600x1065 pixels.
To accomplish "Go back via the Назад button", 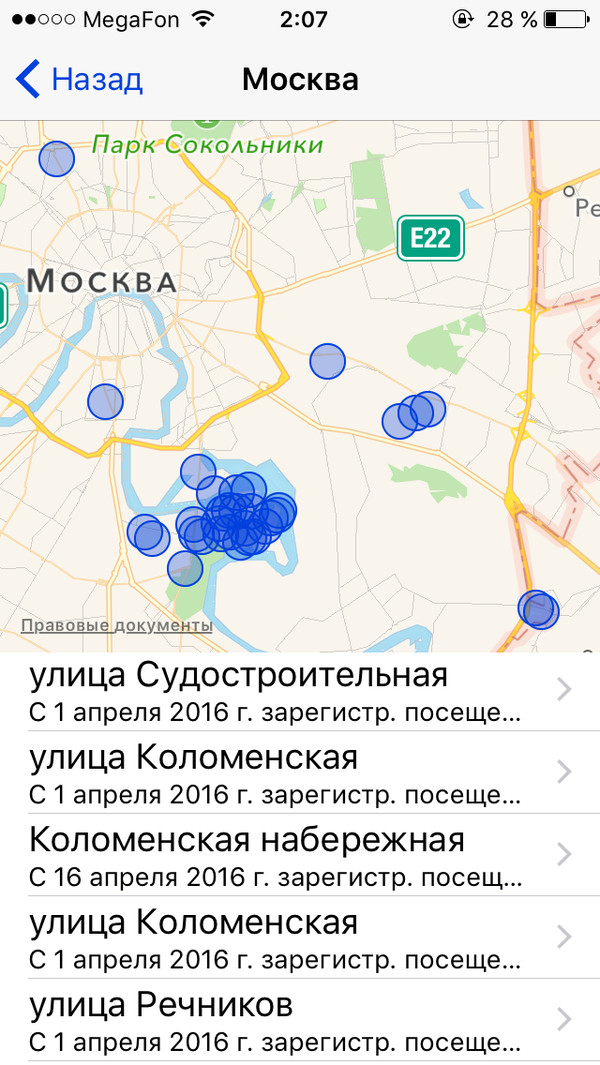I will click(80, 79).
